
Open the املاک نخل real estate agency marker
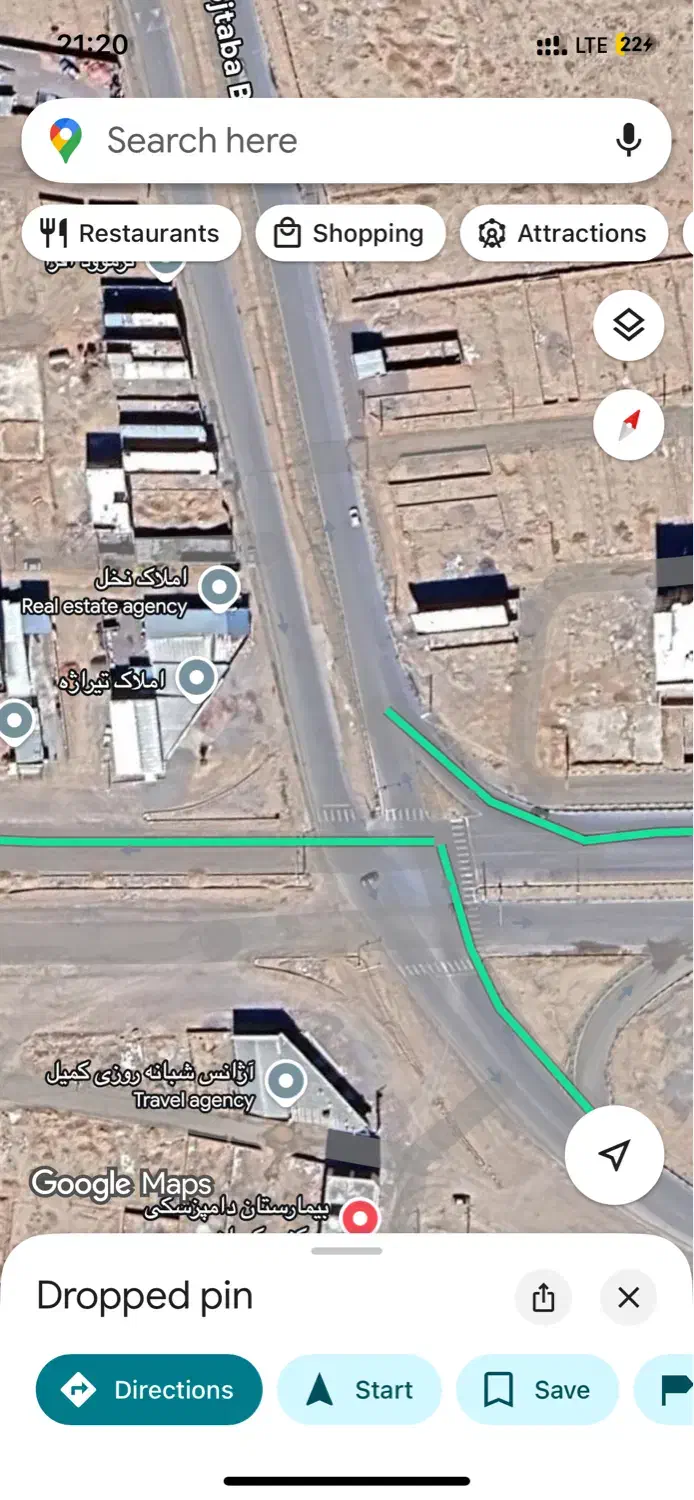coord(219,586)
